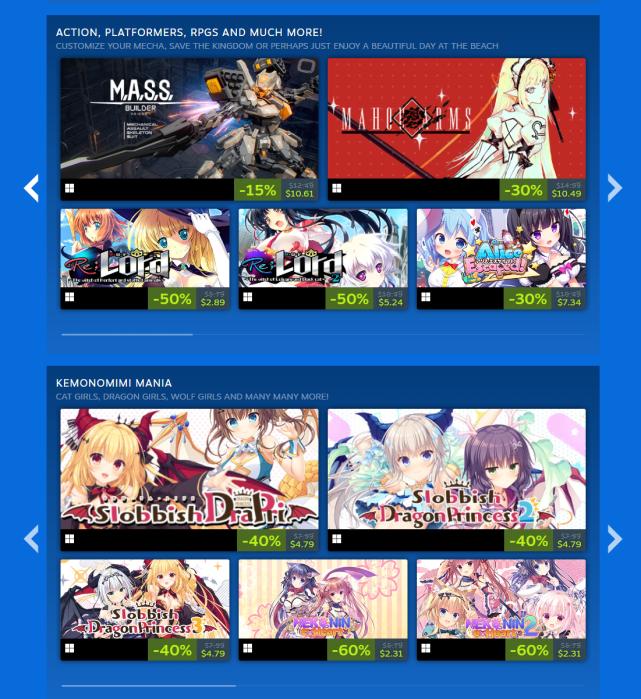Open the first Slobbish Dragon Princess game tile
Screen dimensions: 641x699
(189, 470)
